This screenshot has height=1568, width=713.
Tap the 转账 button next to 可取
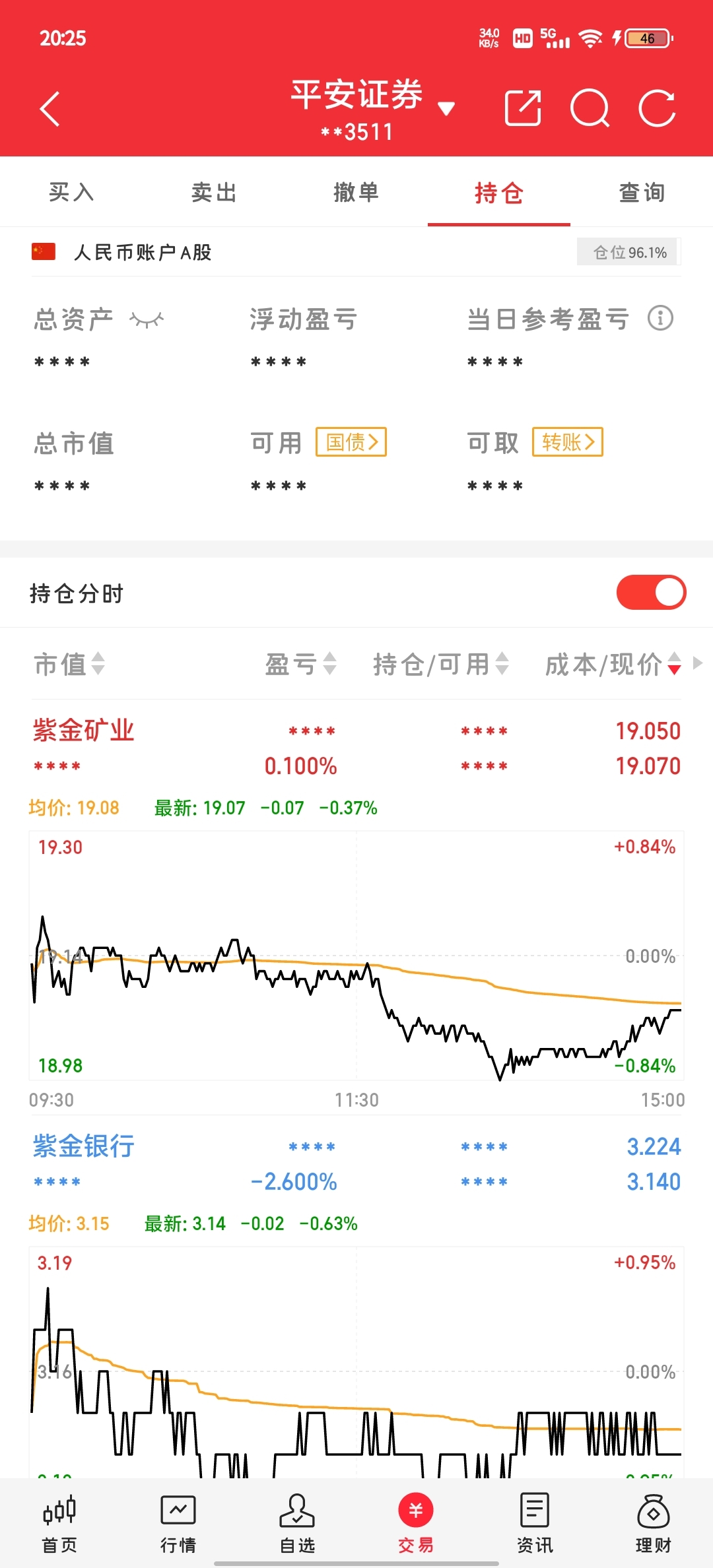568,441
